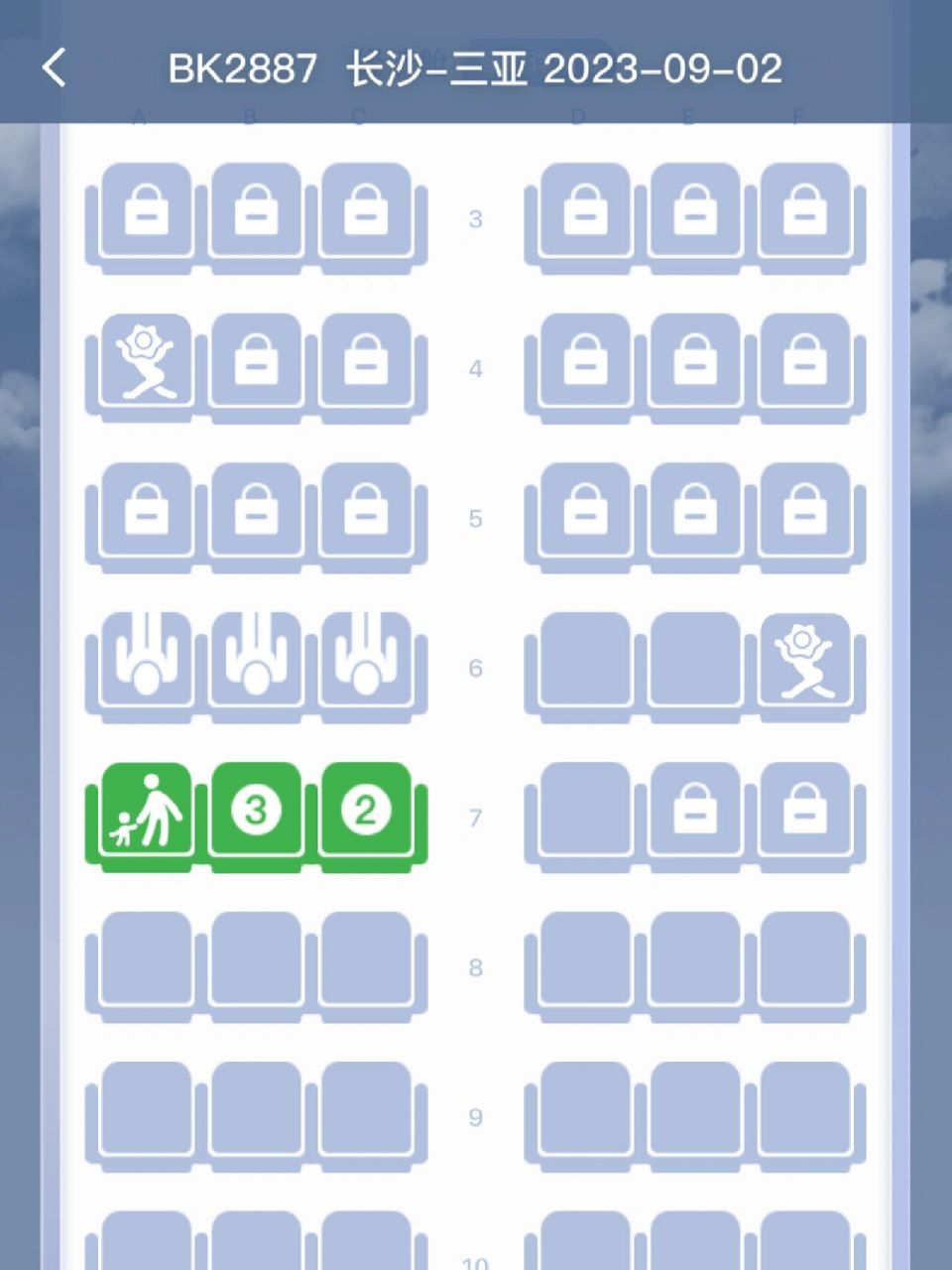
Task: Go back from the seat selection screen
Action: (x=55, y=68)
